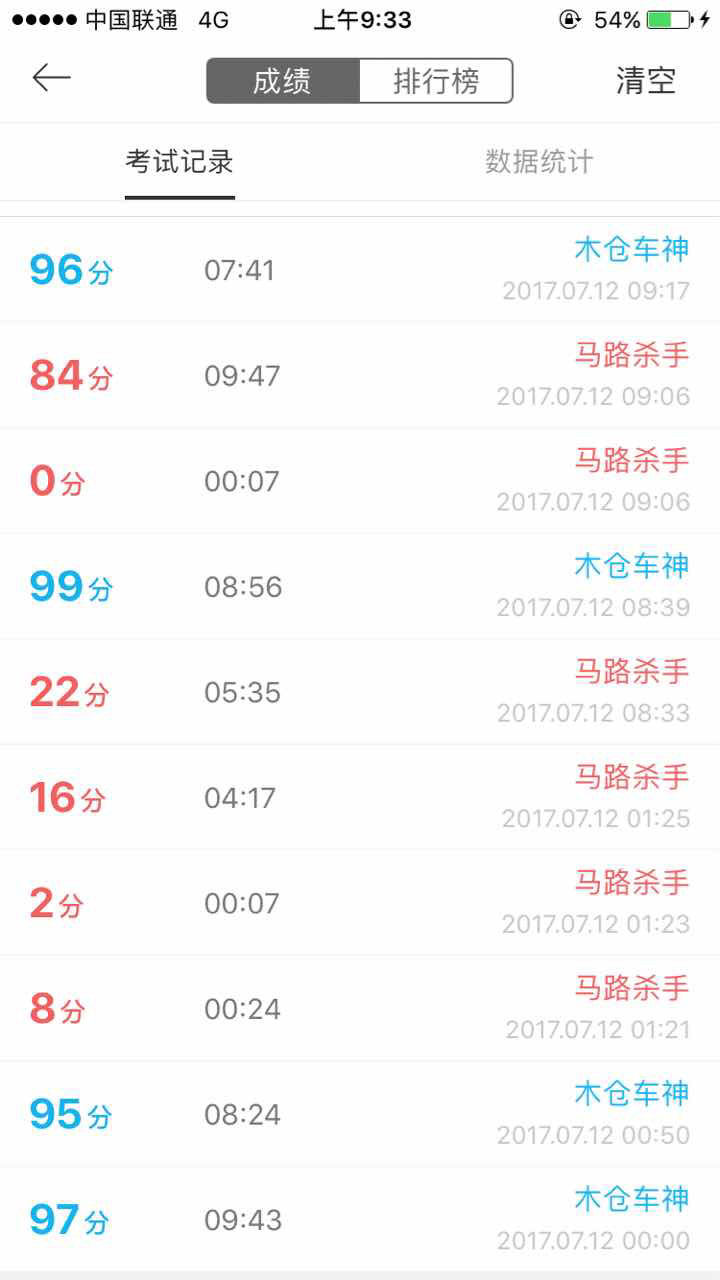Select the 84分 马路杀手 record
Image resolution: width=720 pixels, height=1280 pixels.
(x=360, y=375)
